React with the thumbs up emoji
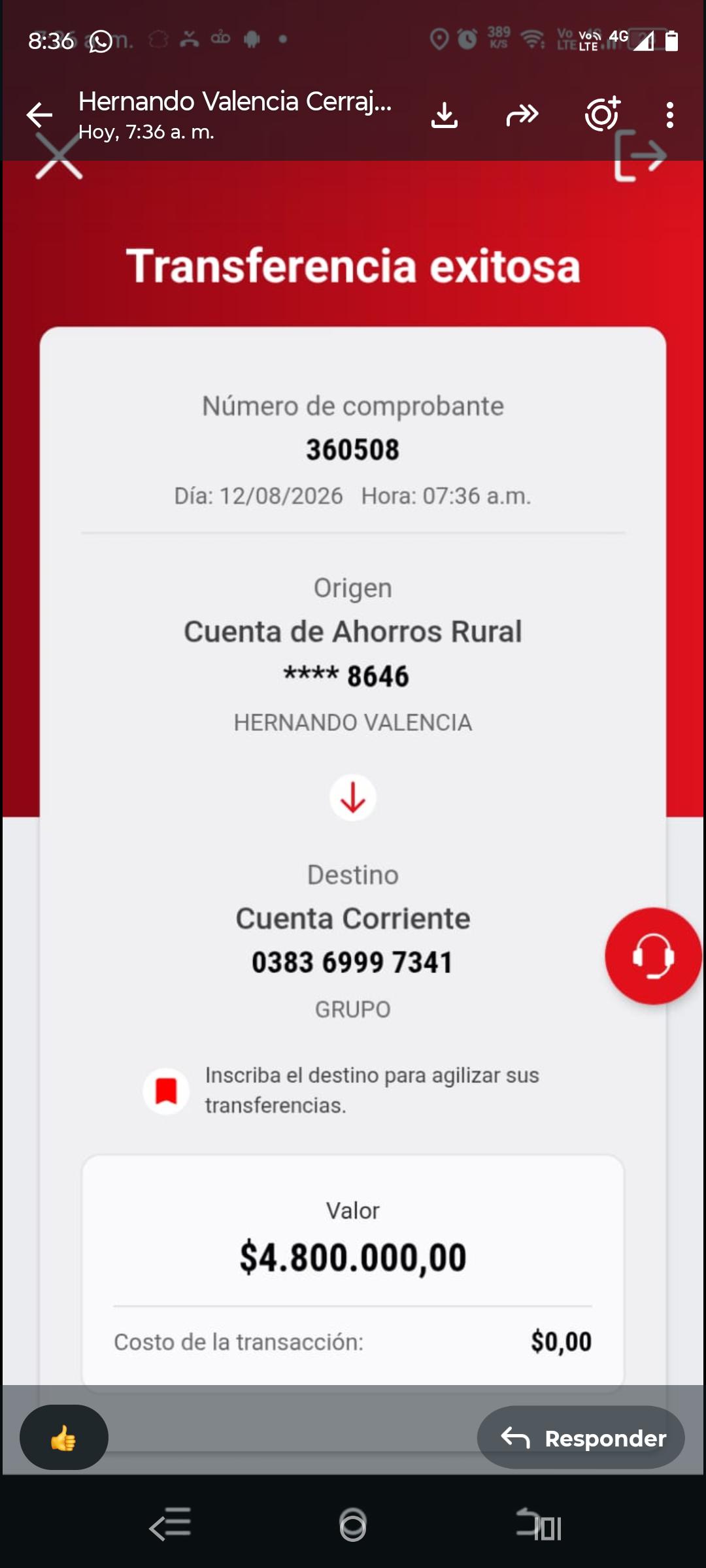706x1568 pixels. click(64, 1437)
